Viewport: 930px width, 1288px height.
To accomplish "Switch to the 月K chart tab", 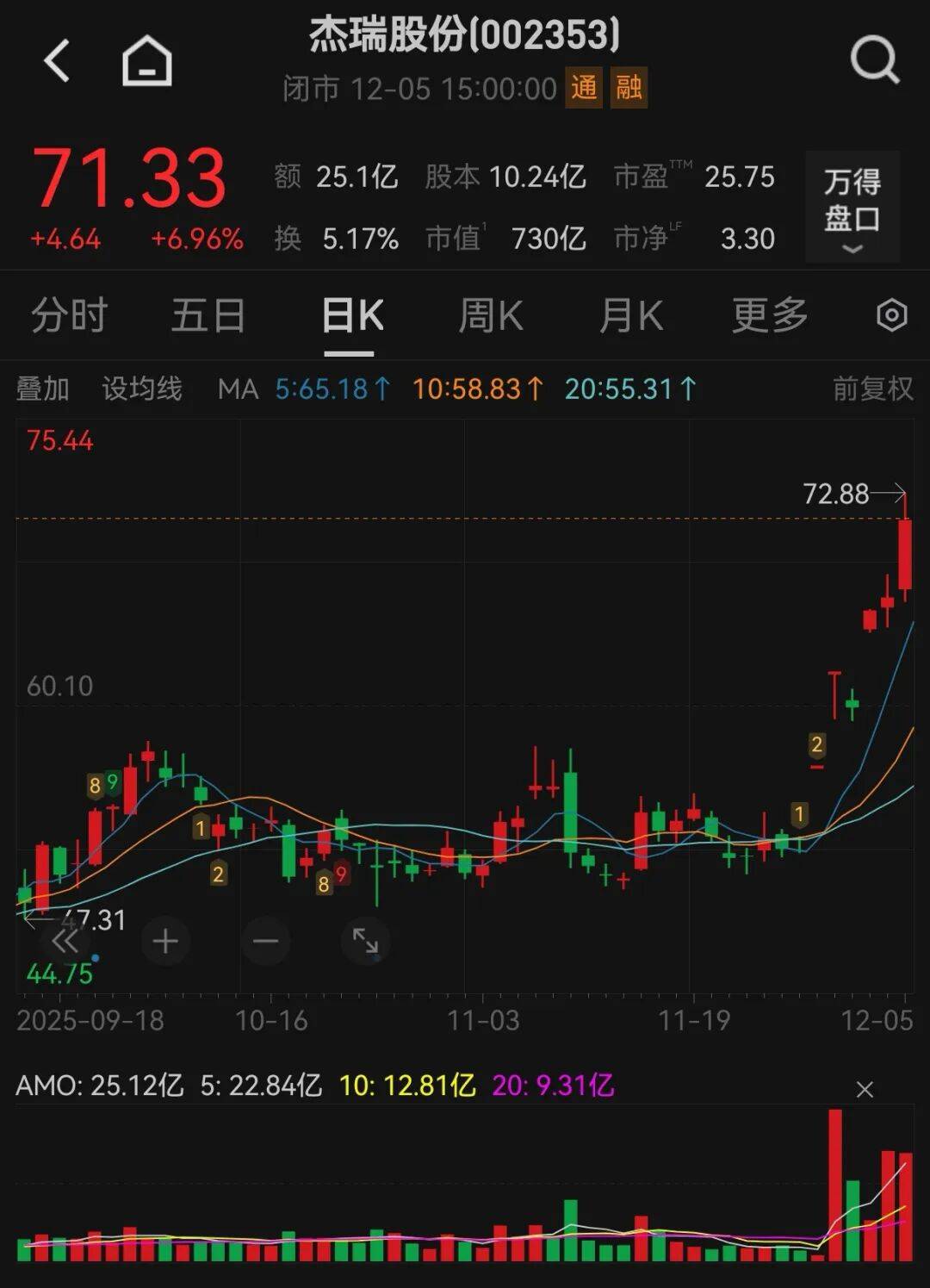I will pos(631,315).
